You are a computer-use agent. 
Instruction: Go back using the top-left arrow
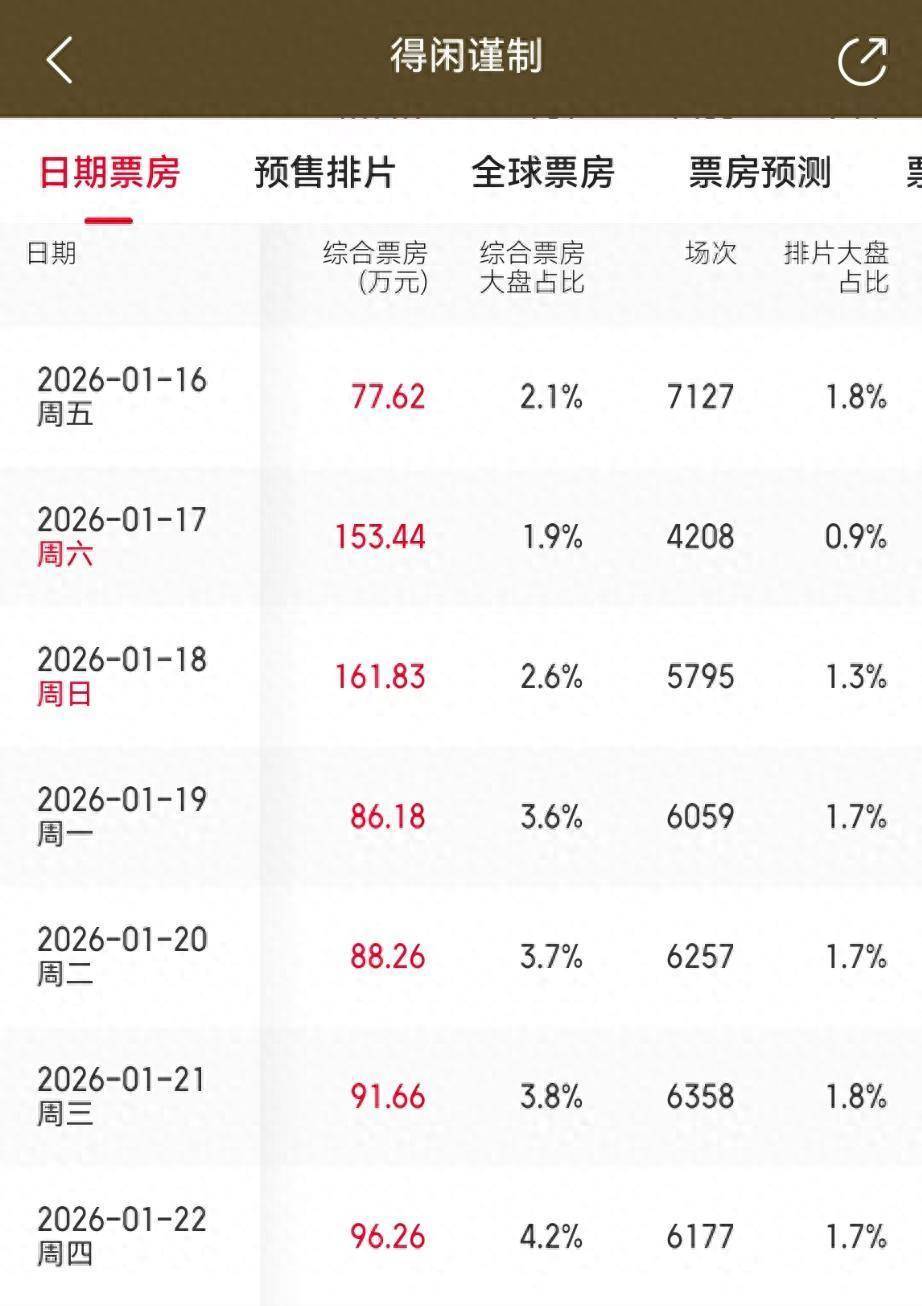(x=60, y=60)
